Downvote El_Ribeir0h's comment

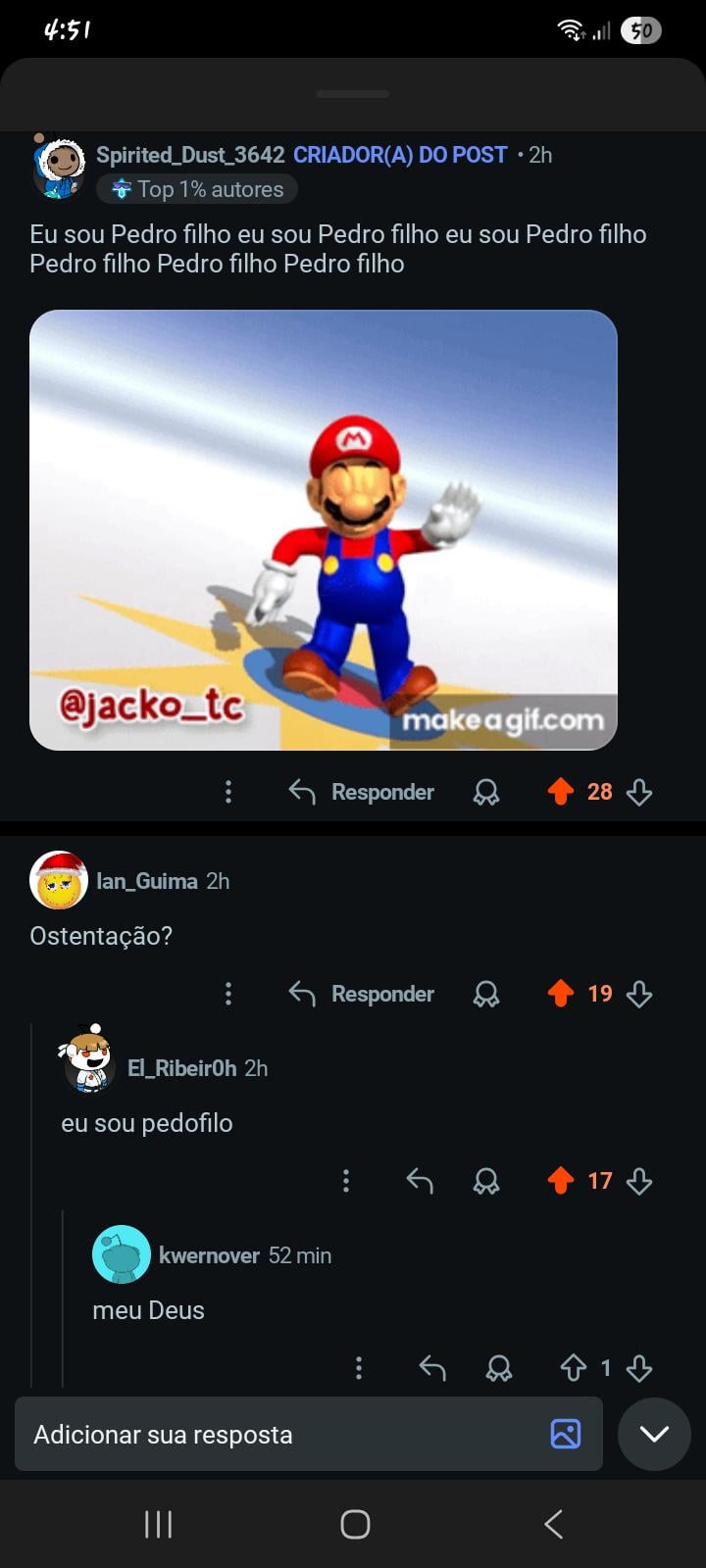[639, 1181]
